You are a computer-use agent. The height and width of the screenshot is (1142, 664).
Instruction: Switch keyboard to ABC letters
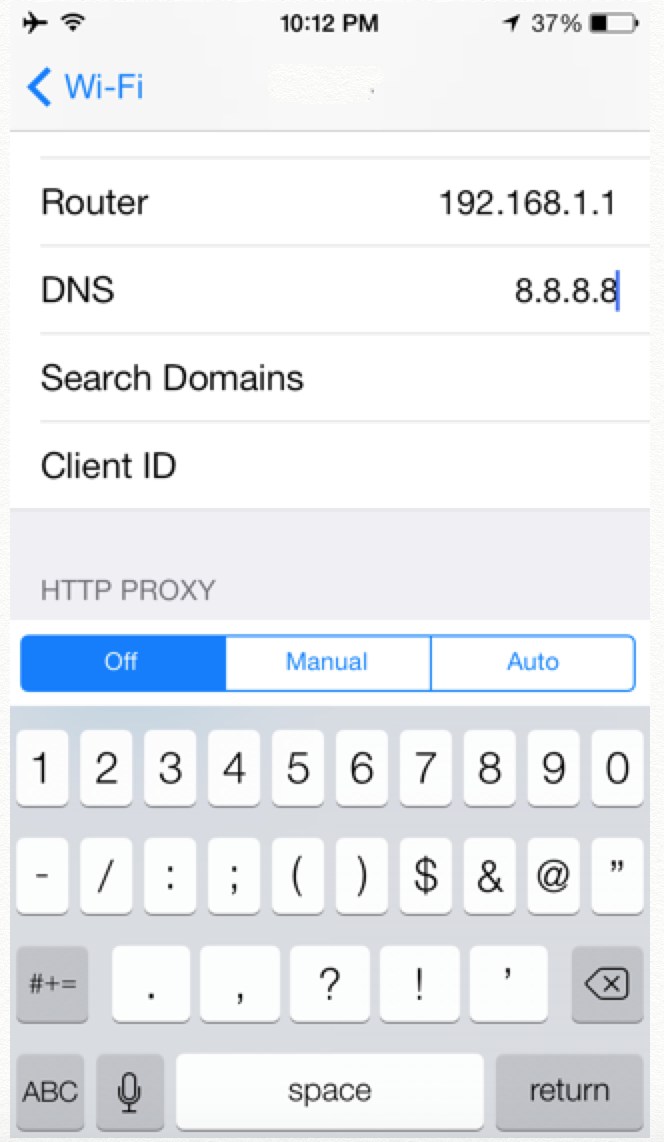coord(52,1090)
